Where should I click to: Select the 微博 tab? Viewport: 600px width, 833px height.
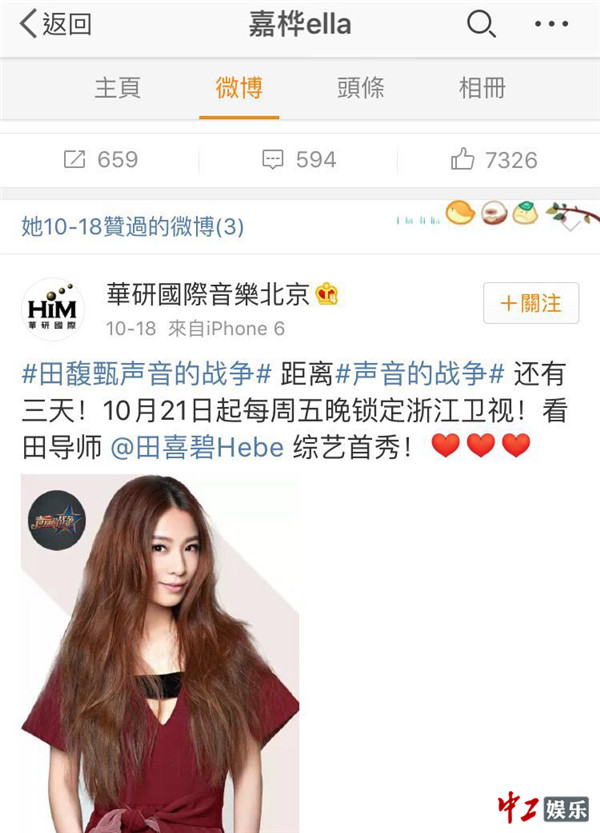pos(239,88)
